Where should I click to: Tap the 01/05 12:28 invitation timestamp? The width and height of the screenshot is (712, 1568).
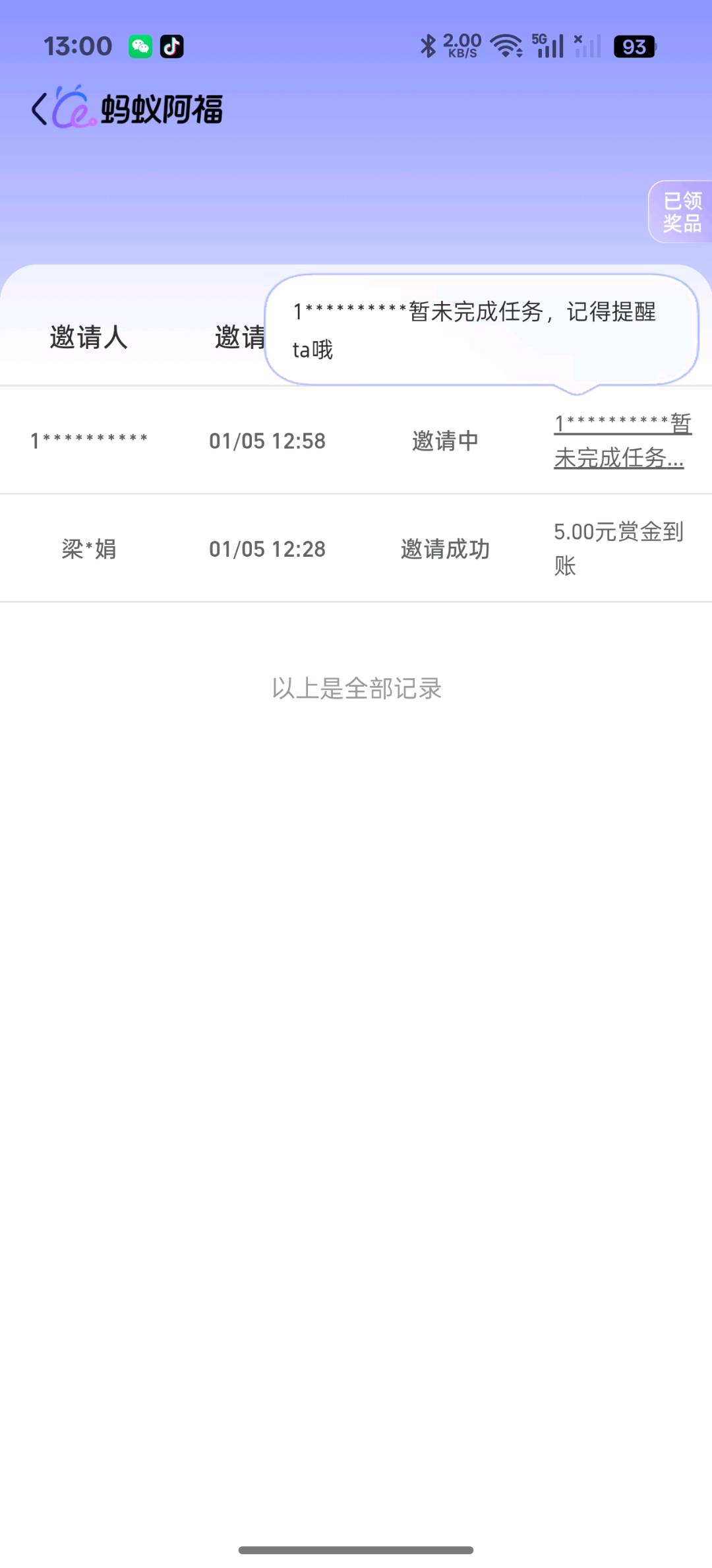(266, 548)
